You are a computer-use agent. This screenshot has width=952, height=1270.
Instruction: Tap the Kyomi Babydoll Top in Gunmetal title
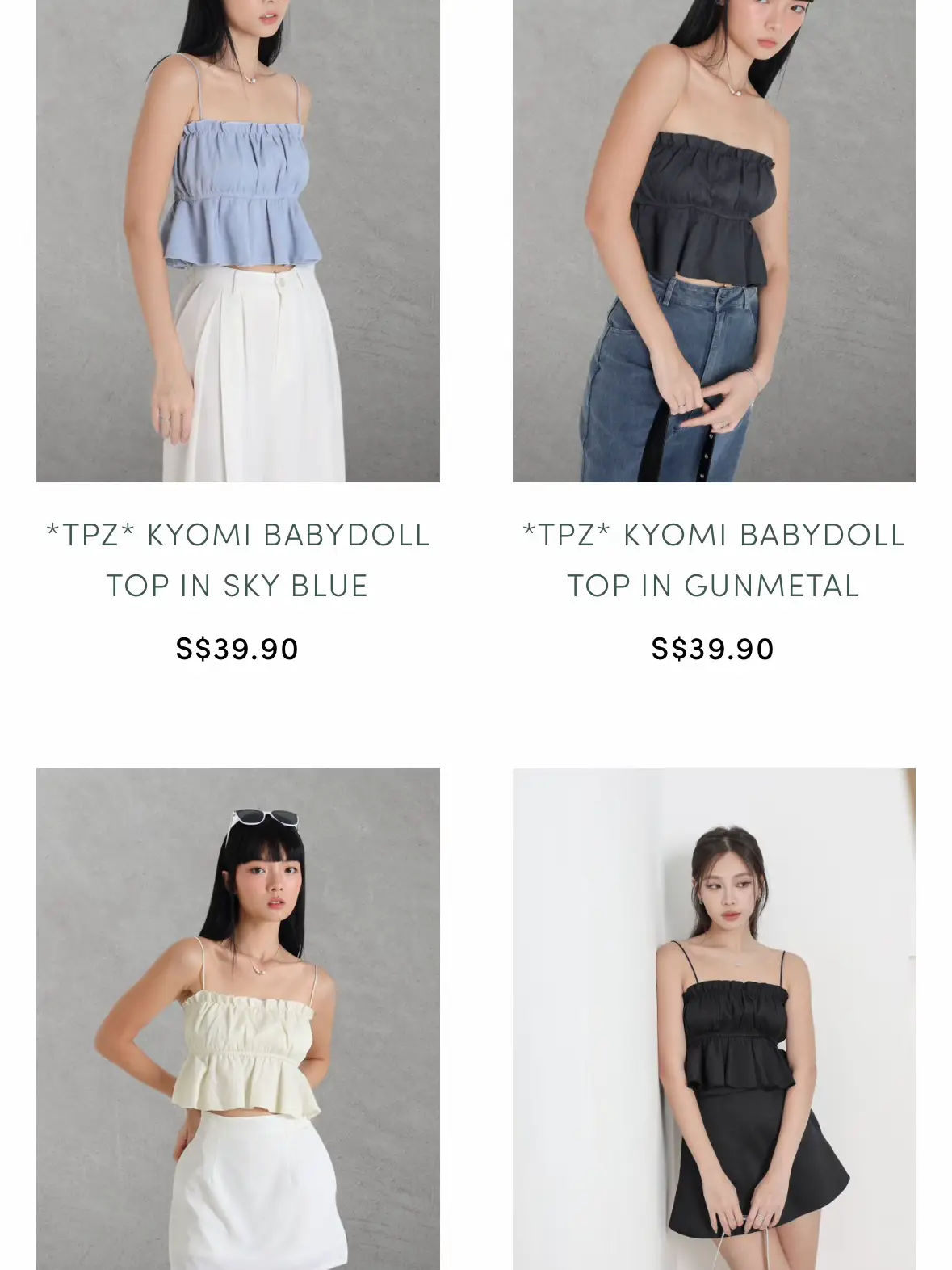pos(714,560)
